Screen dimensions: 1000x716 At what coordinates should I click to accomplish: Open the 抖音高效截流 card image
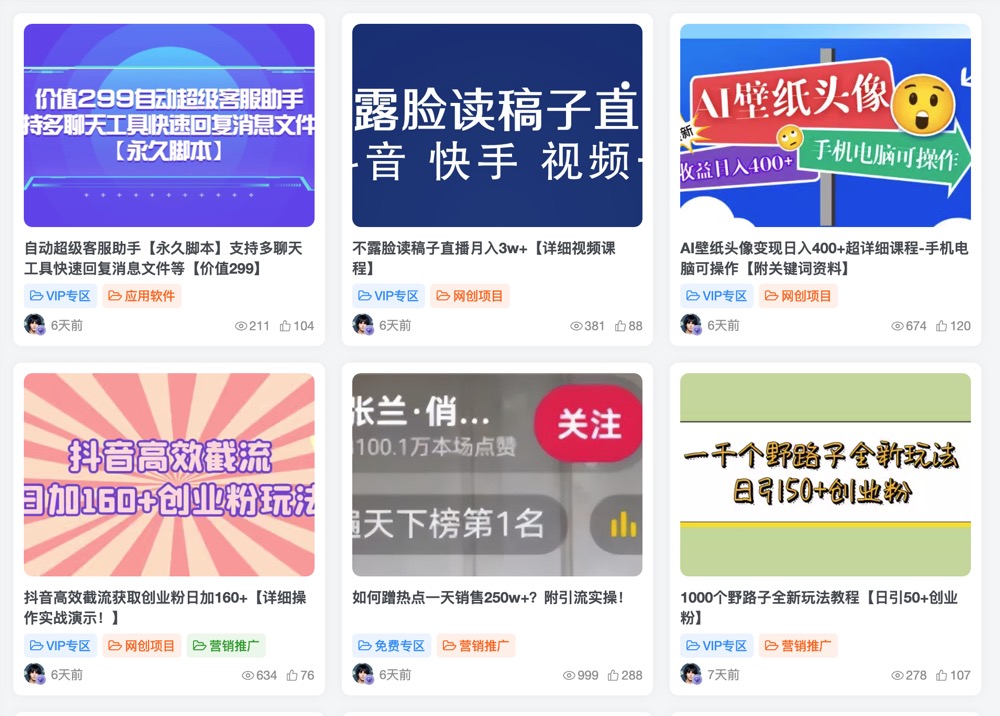(169, 475)
